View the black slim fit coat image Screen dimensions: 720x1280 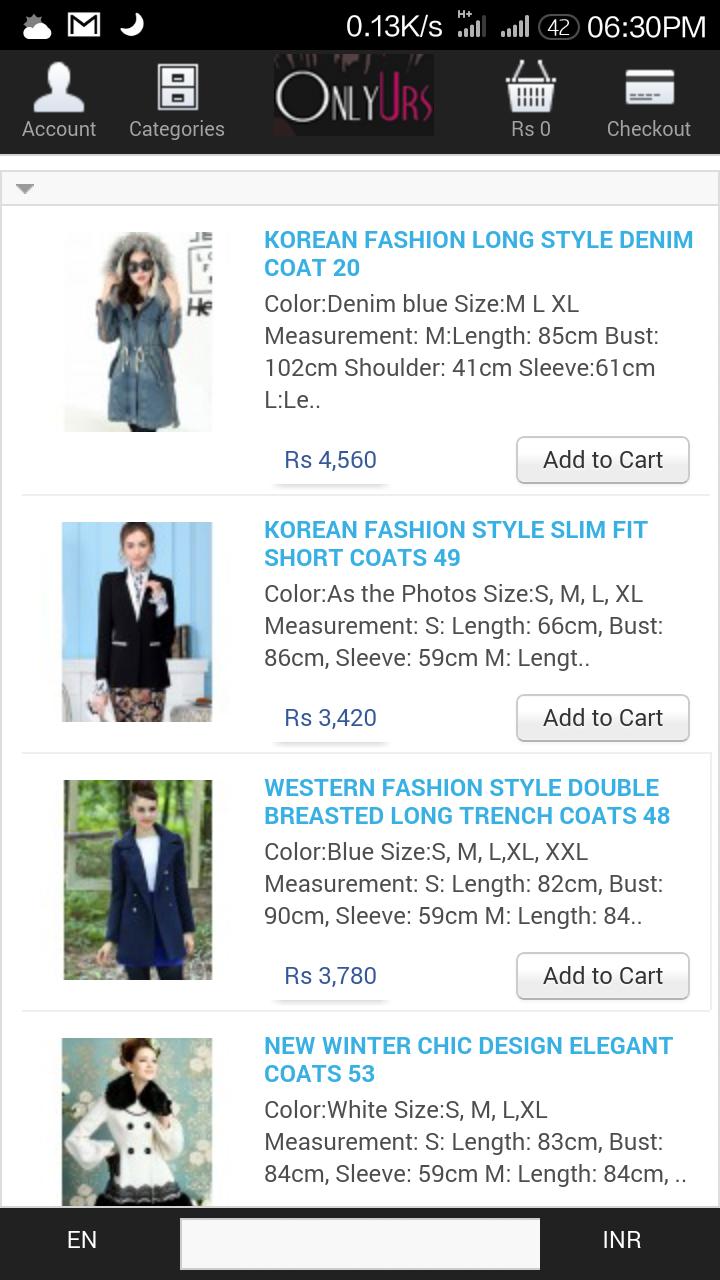point(137,621)
